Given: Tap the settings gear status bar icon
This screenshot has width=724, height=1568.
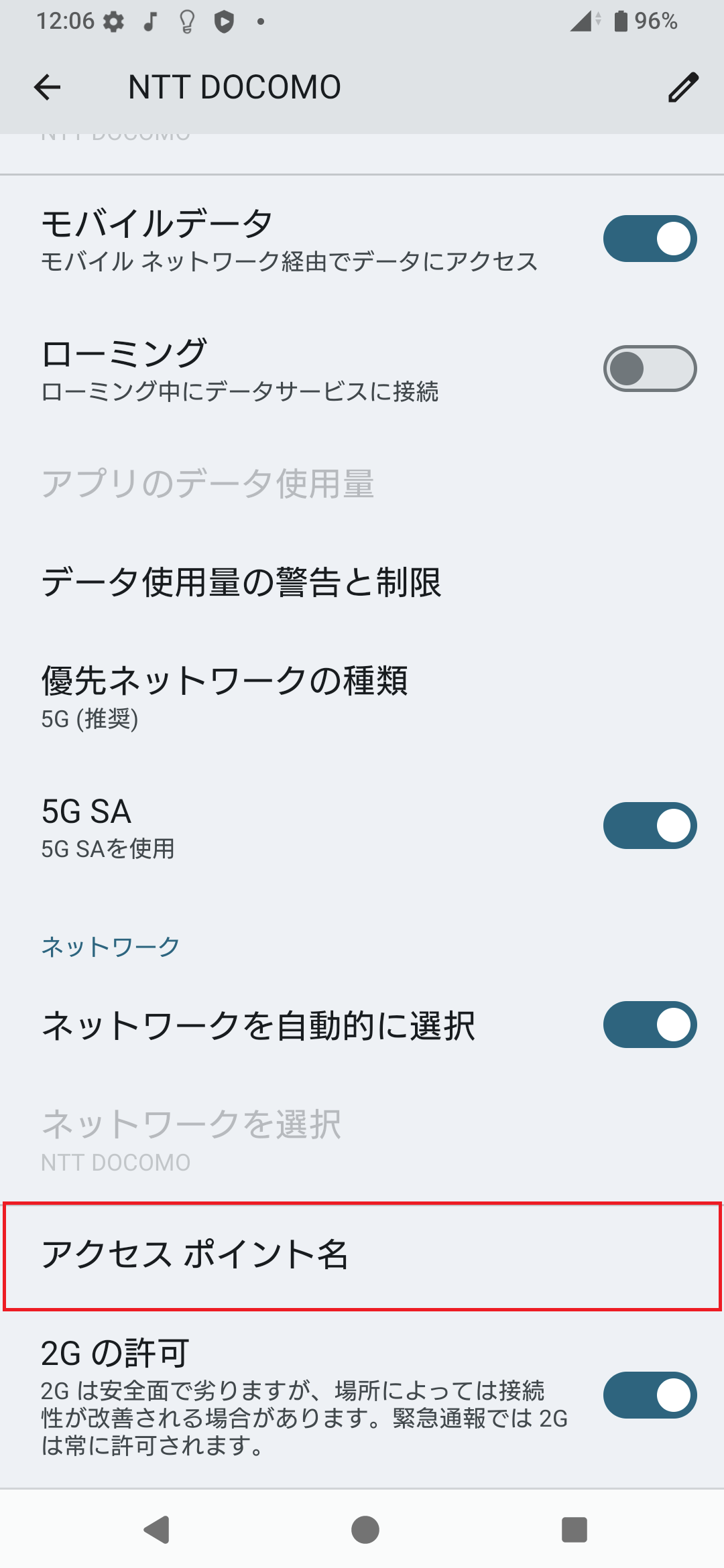Looking at the screenshot, I should click(112, 21).
